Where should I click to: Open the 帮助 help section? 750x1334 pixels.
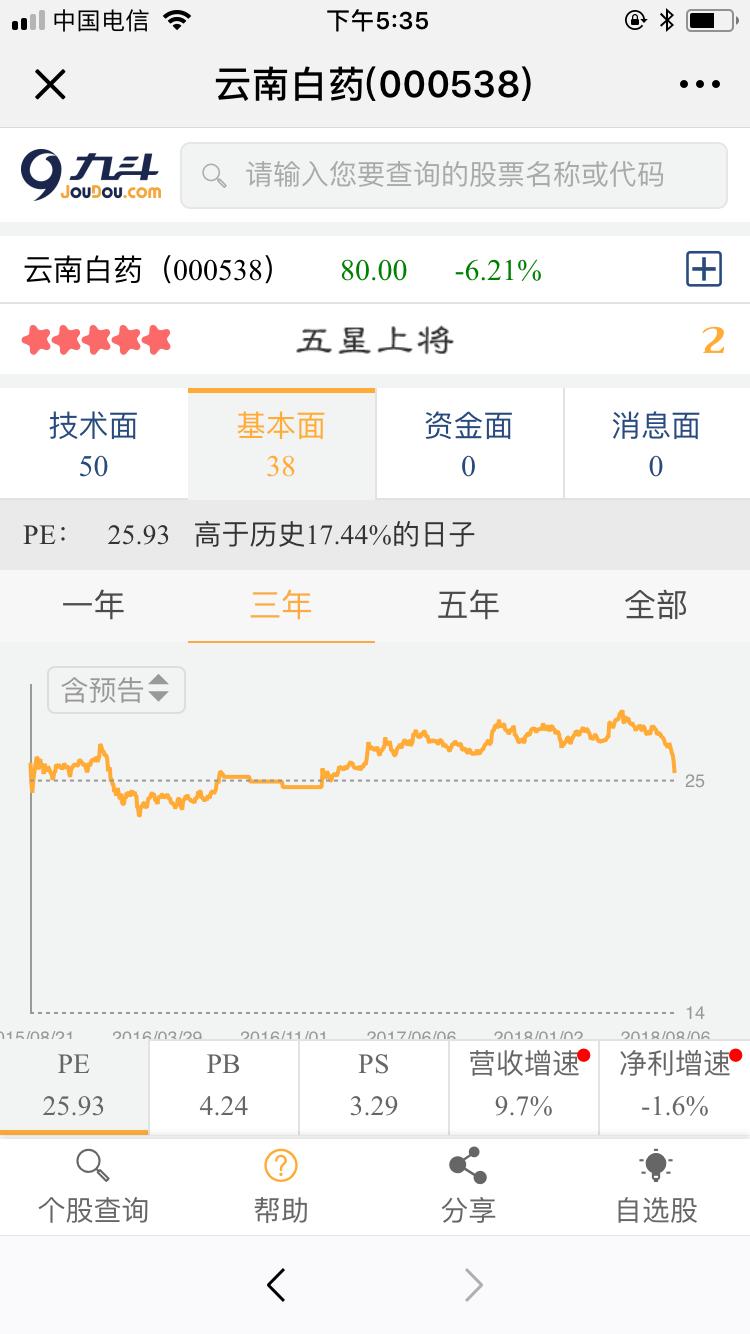(281, 1186)
